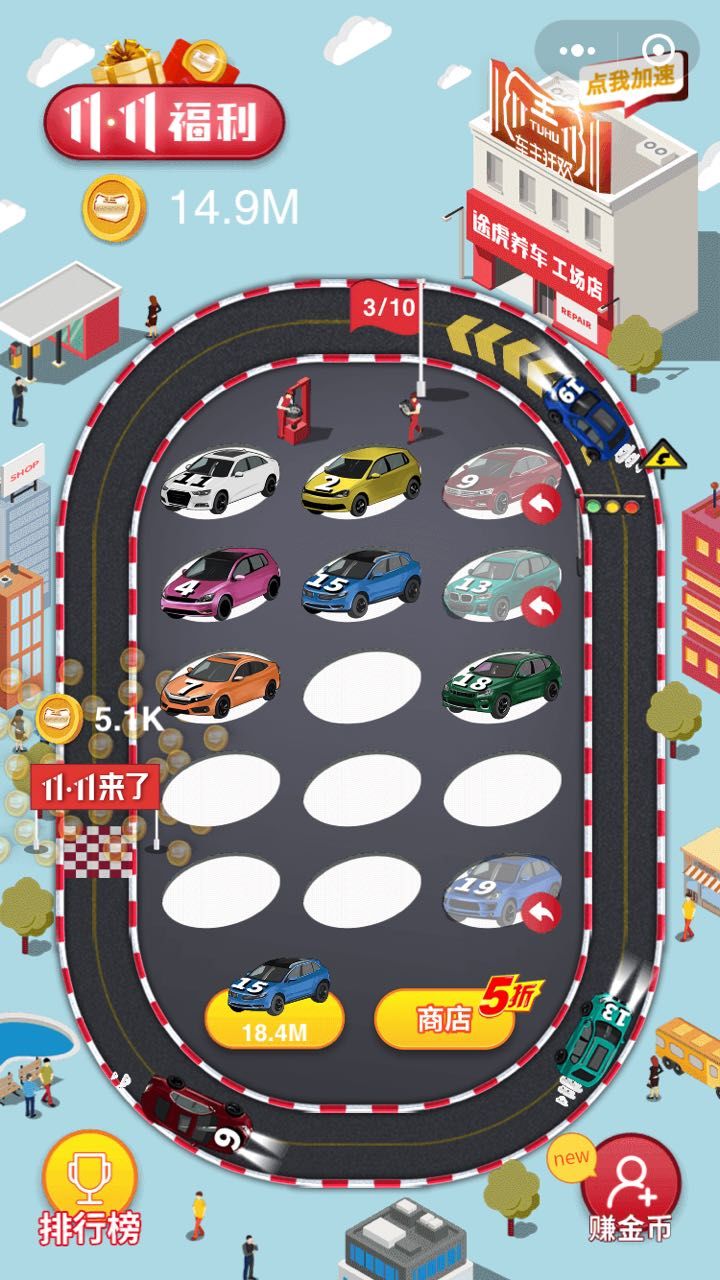This screenshot has width=720, height=1280.
Task: Select the yellow car number 2
Action: (x=361, y=481)
